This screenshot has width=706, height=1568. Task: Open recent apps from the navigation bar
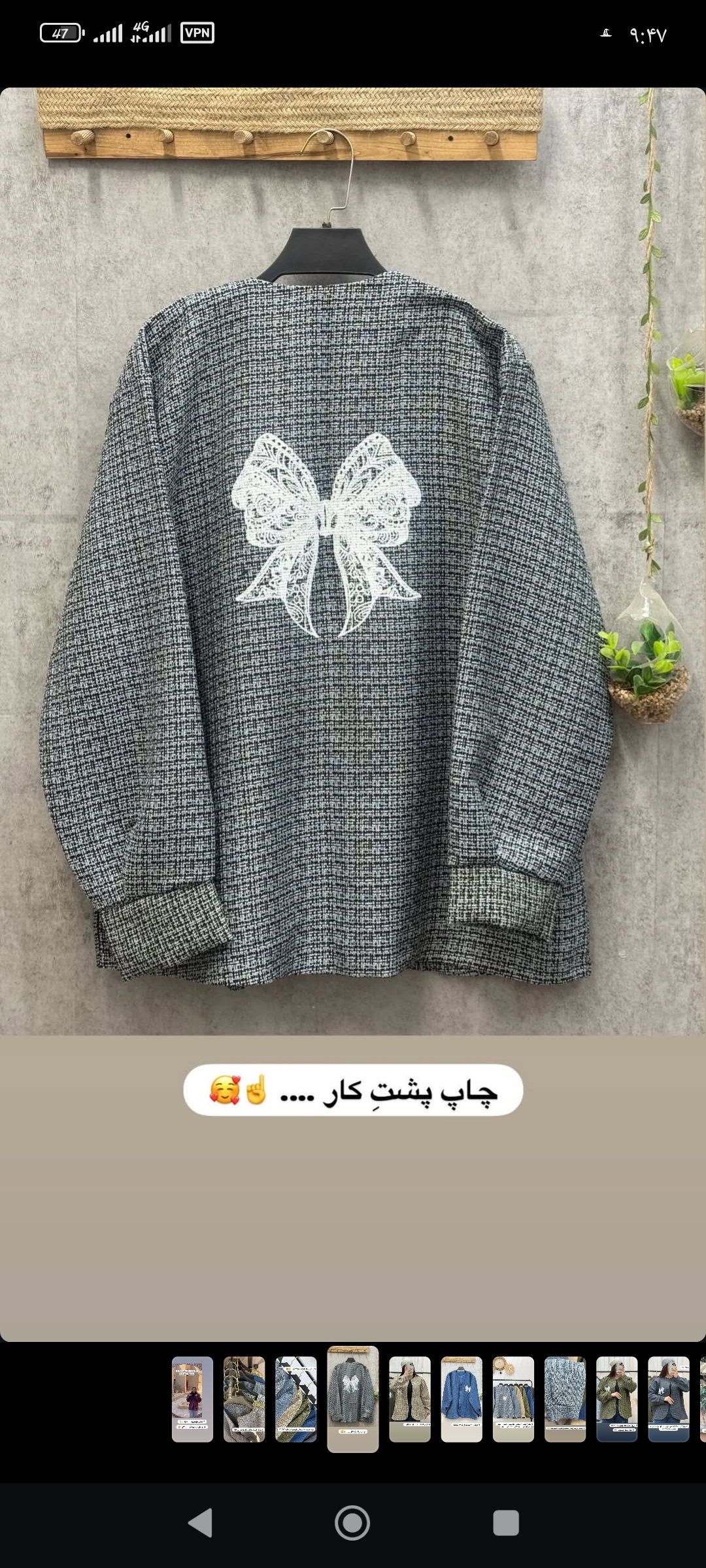[505, 1523]
